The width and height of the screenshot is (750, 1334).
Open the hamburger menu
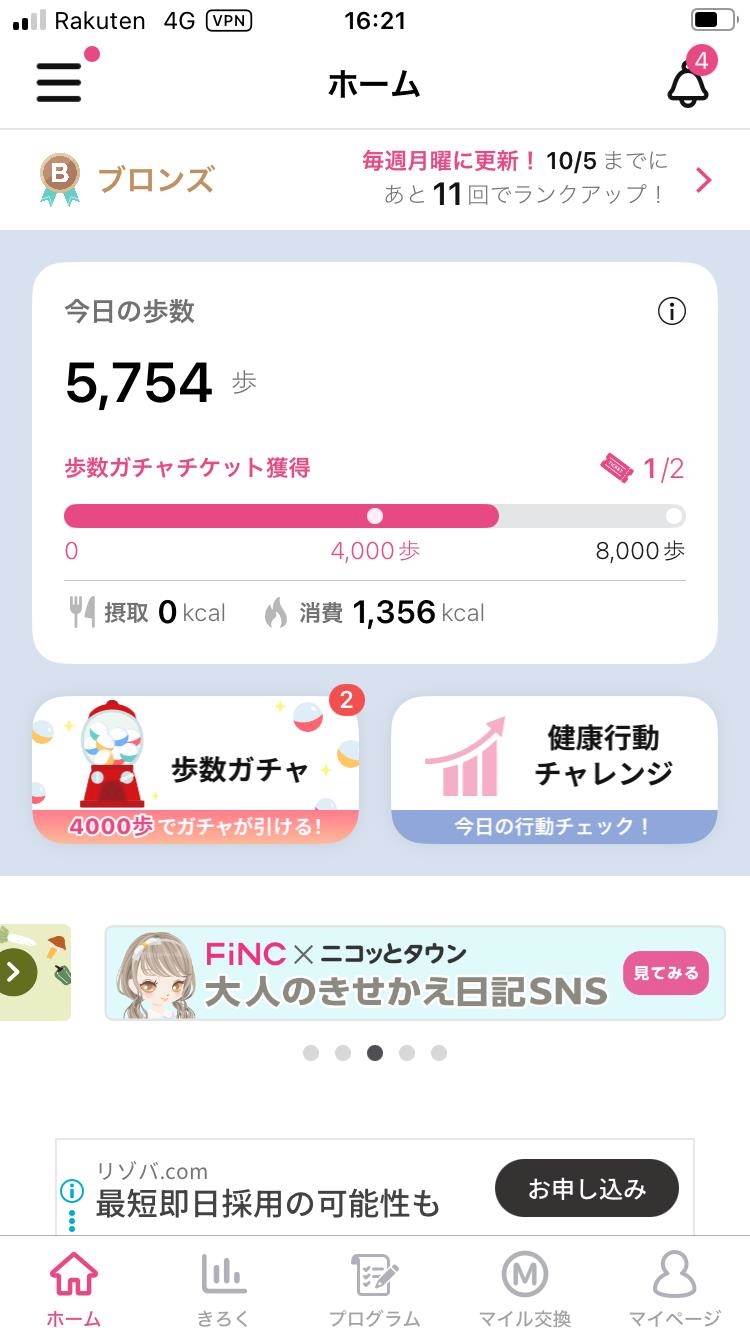(x=59, y=83)
